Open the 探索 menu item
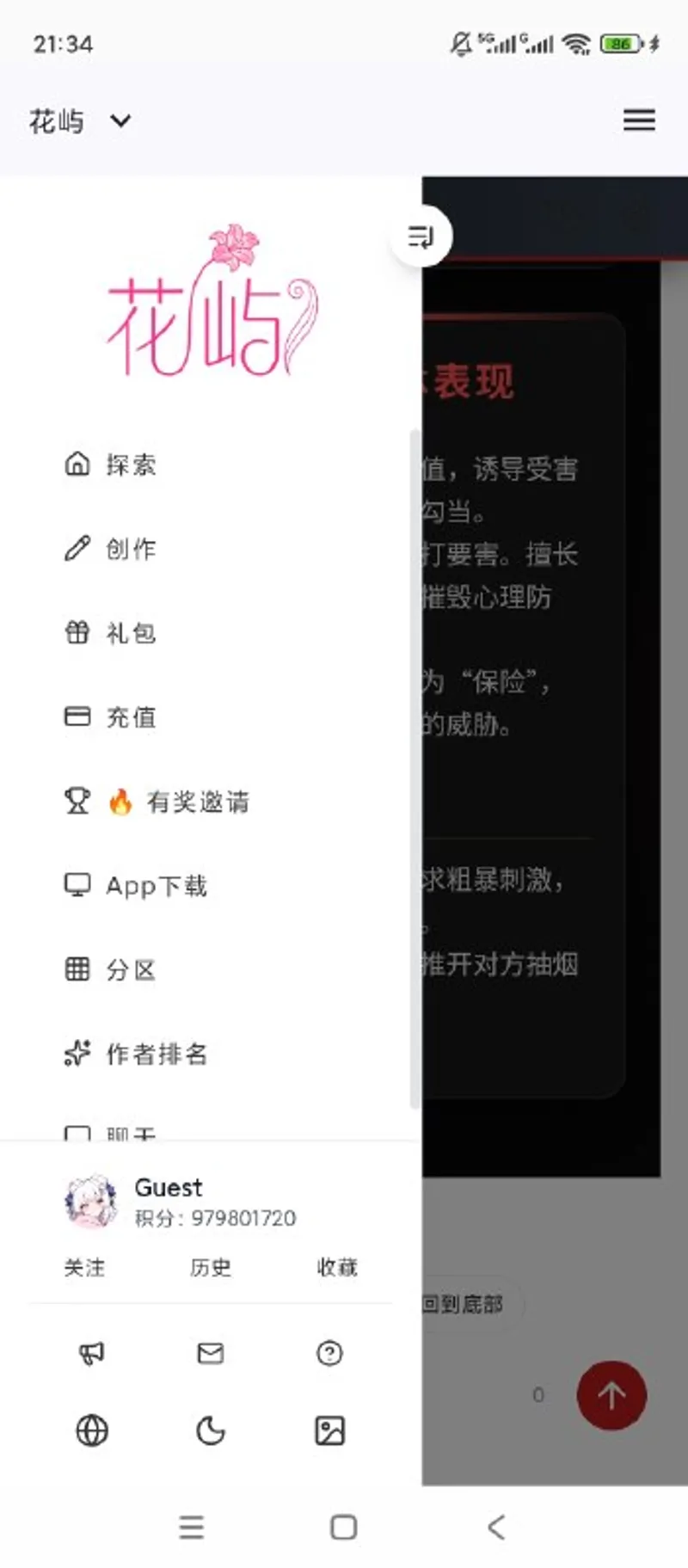This screenshot has height=1568, width=688. (x=129, y=464)
